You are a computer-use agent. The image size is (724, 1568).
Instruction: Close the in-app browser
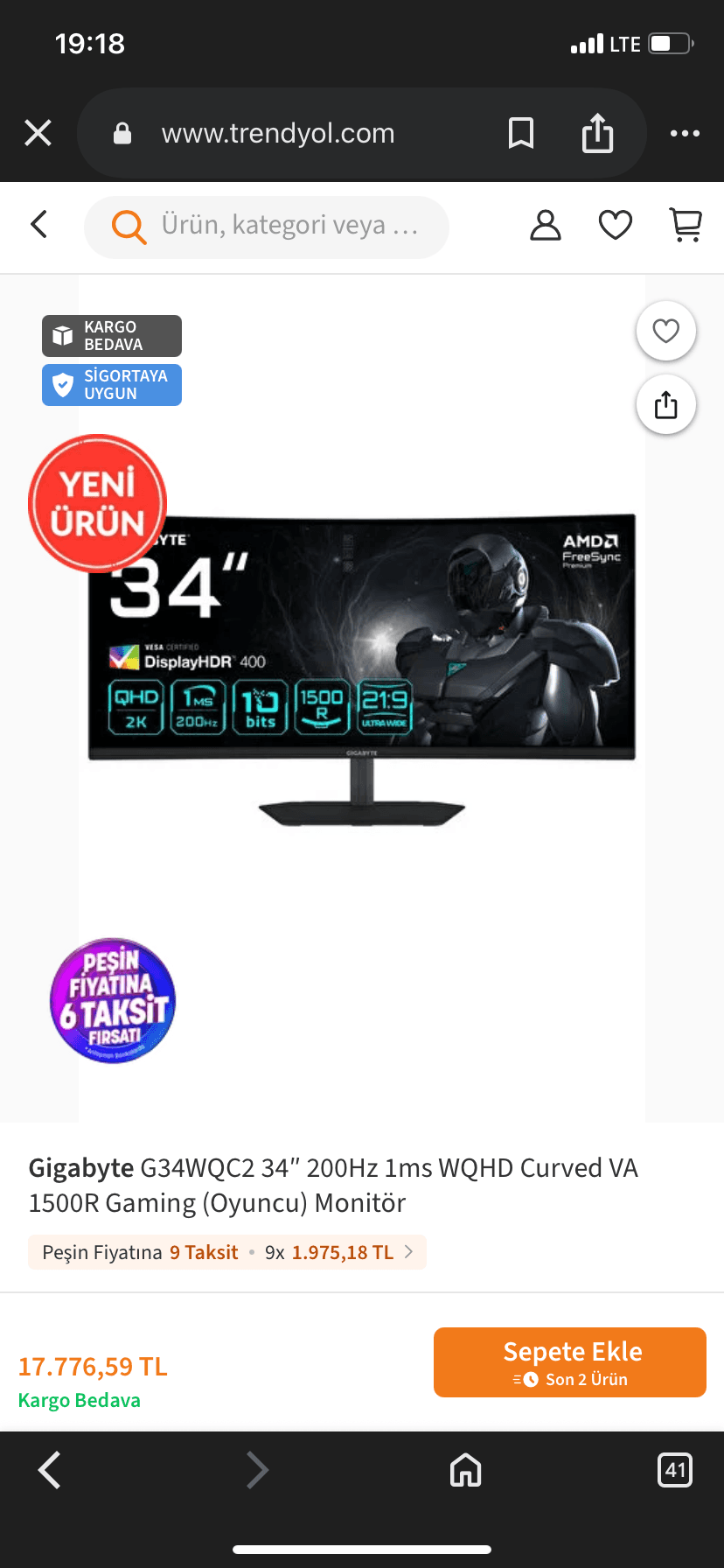38,133
